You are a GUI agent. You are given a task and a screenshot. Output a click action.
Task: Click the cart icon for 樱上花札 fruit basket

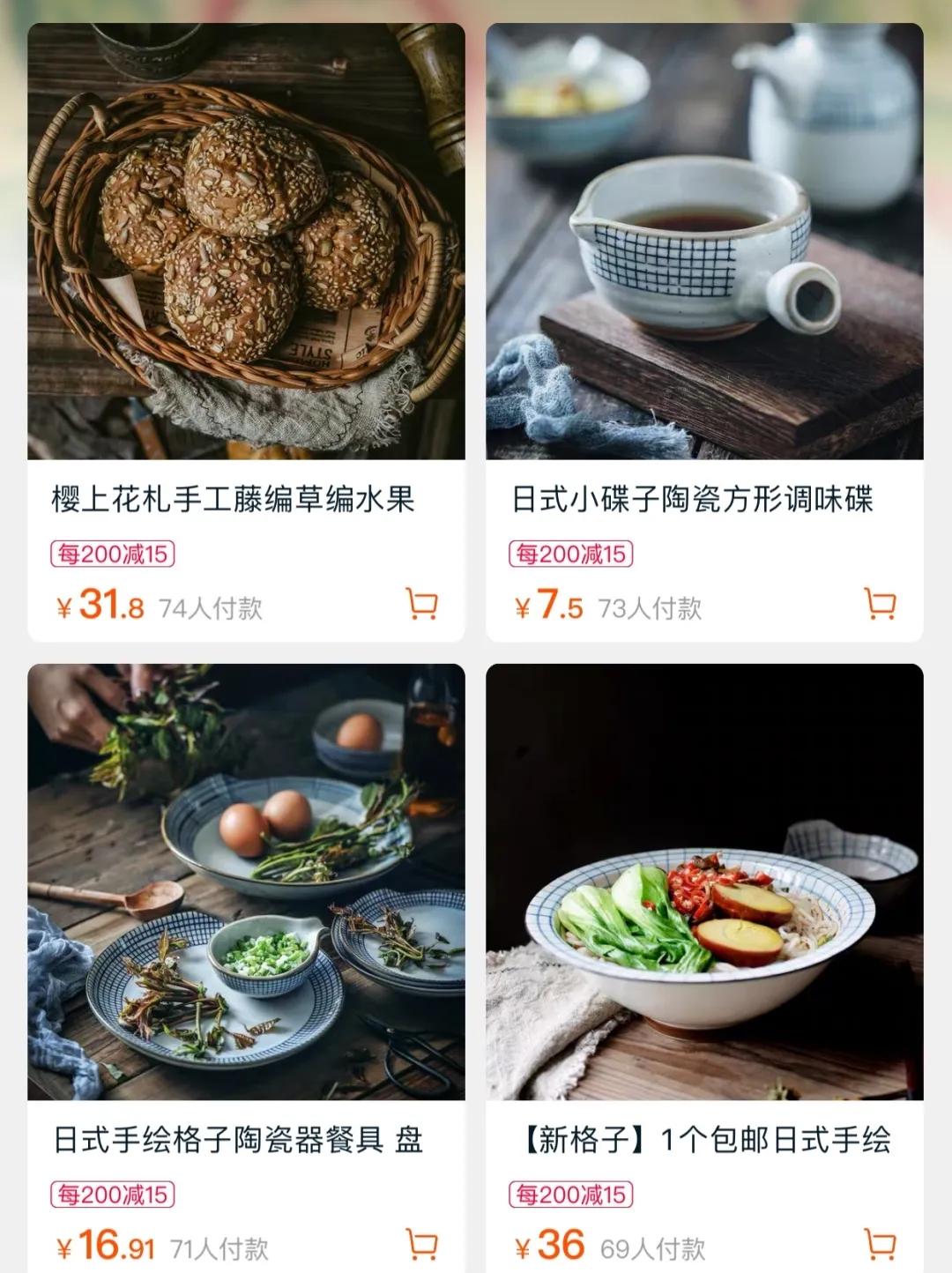click(421, 605)
